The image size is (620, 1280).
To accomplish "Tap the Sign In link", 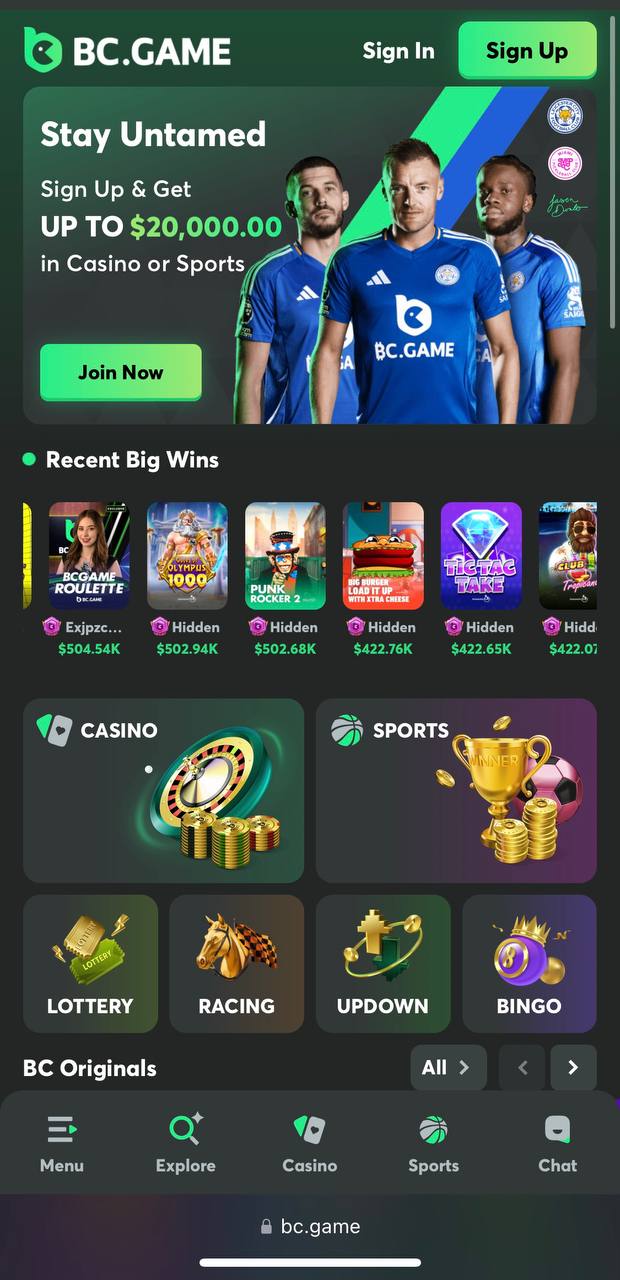I will [398, 51].
